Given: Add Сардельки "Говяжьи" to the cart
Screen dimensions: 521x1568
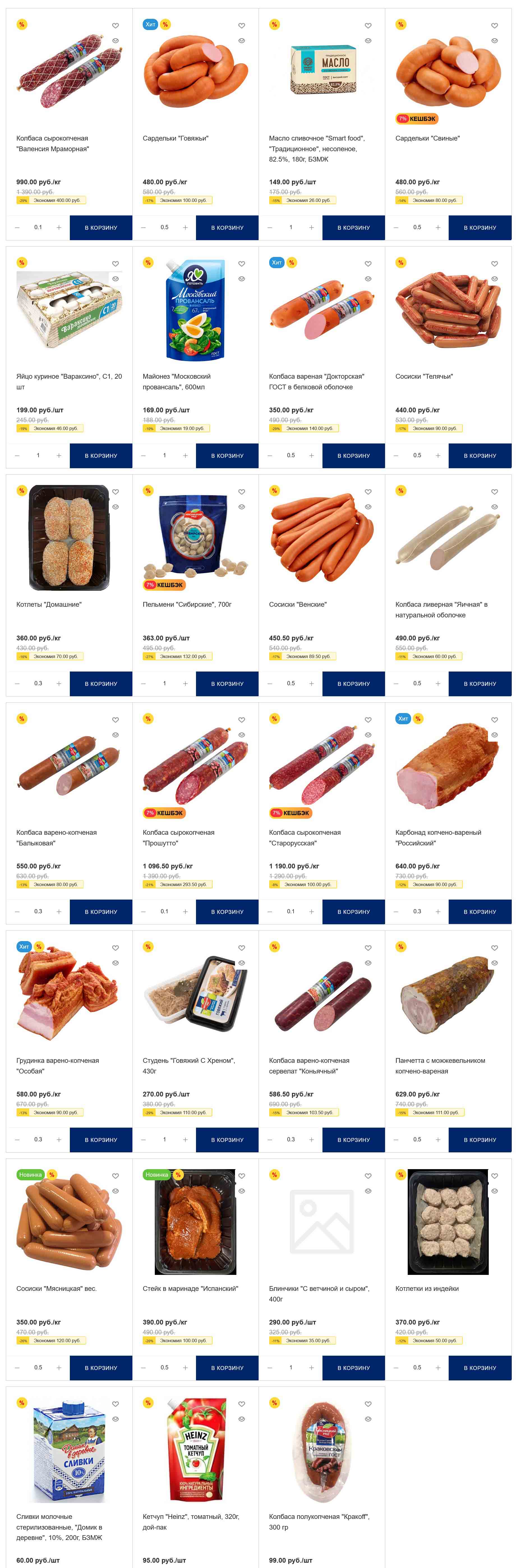Looking at the screenshot, I should click(227, 228).
